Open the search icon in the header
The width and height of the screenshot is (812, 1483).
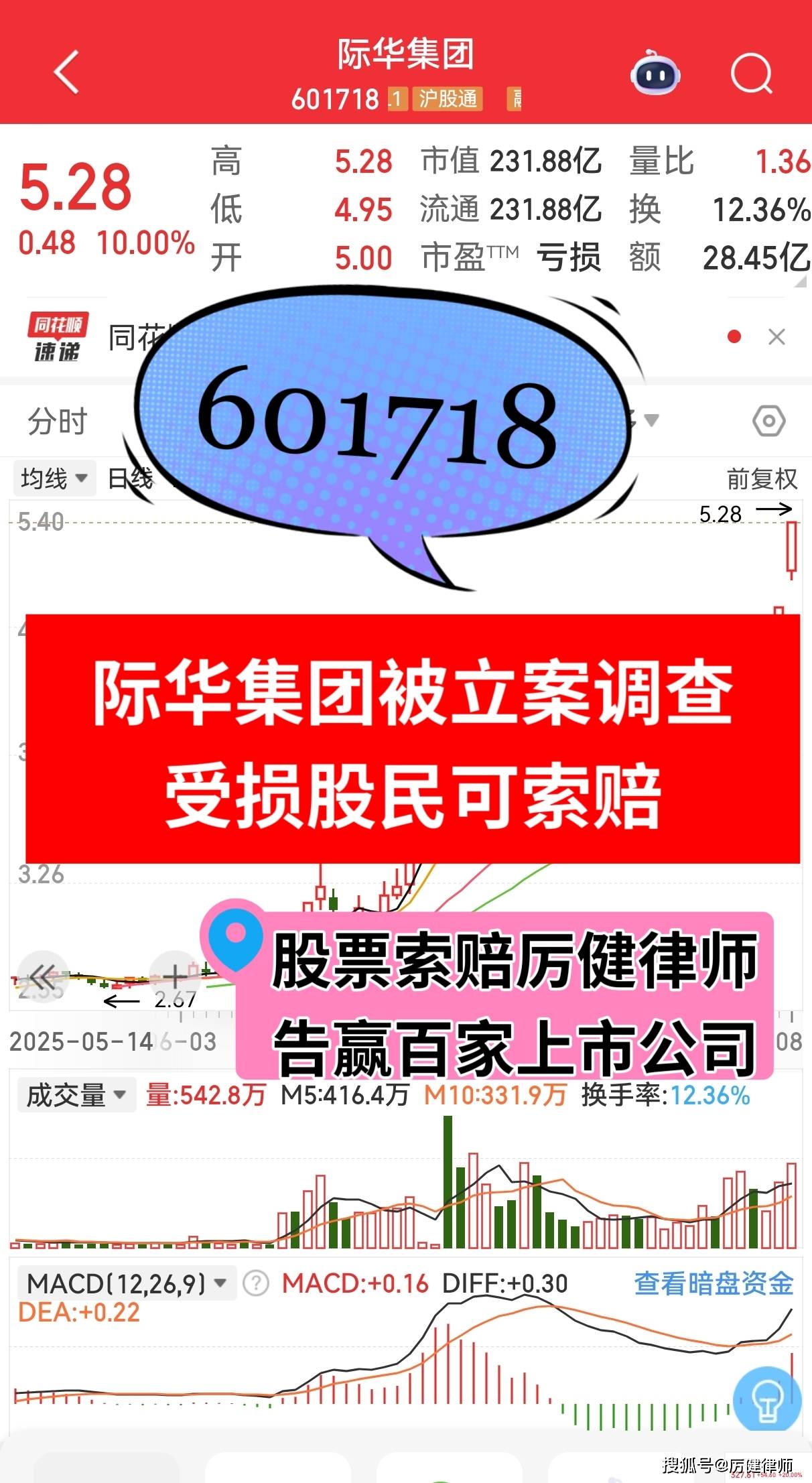752,74
